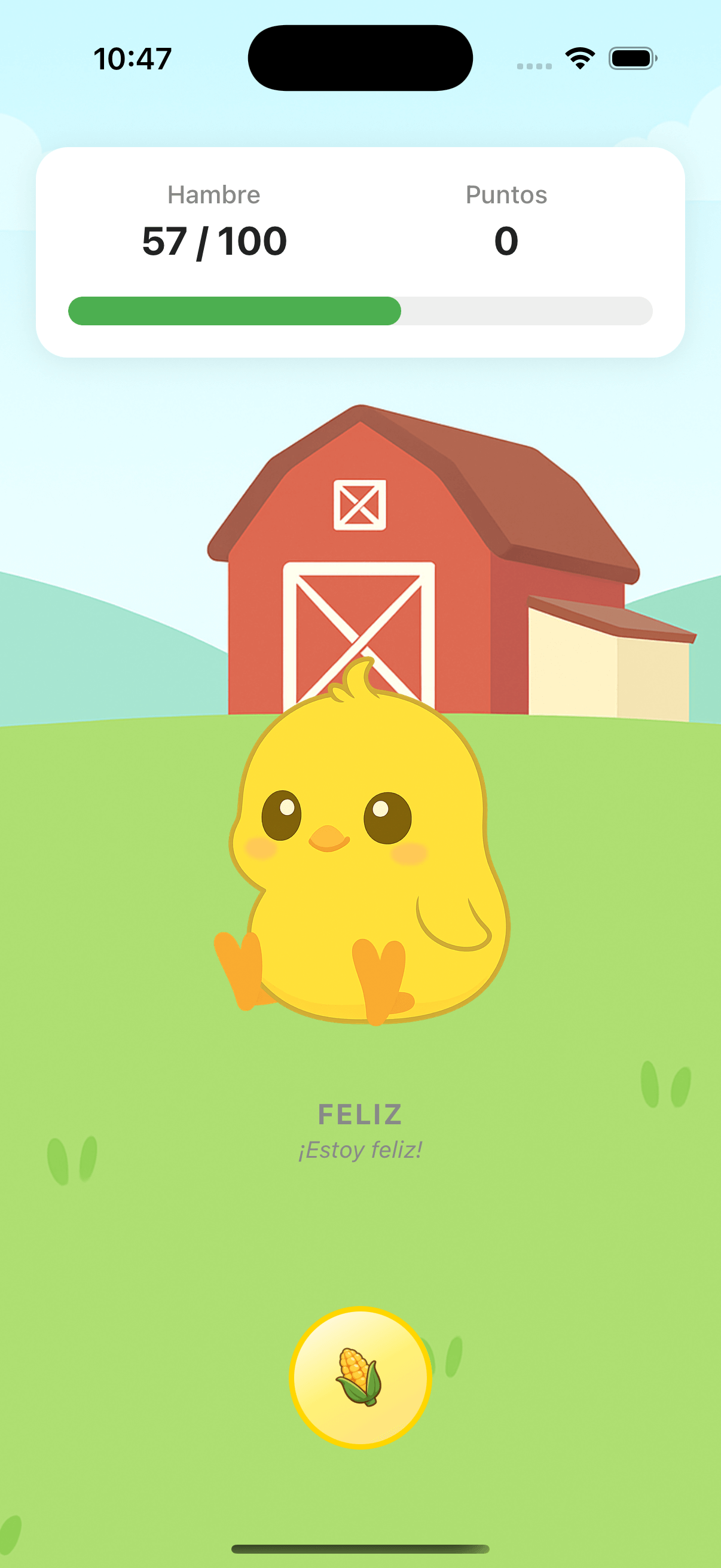Viewport: 721px width, 1568px height.
Task: Select the Hambre stat label
Action: point(213,194)
